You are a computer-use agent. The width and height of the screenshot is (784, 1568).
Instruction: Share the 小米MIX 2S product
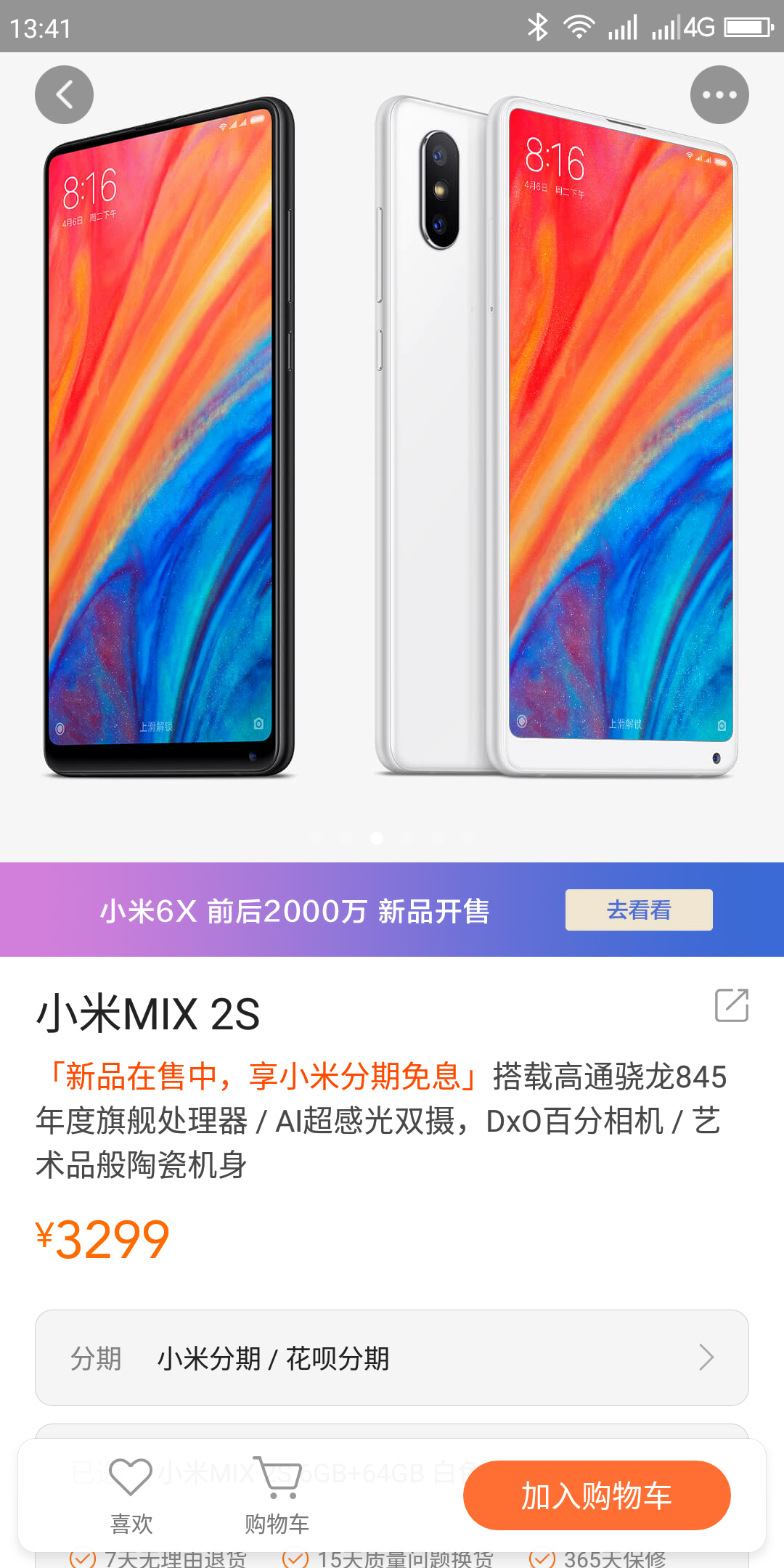click(731, 1005)
